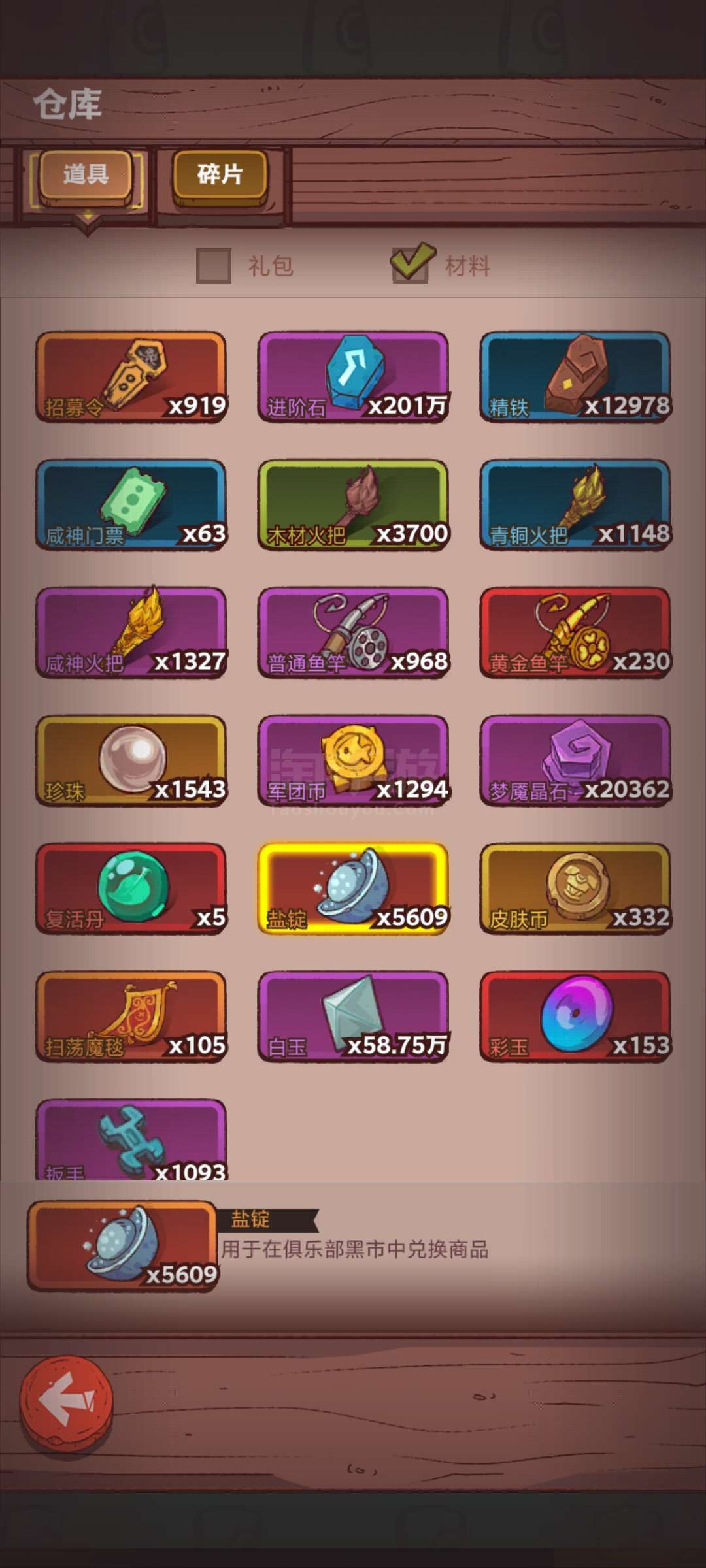Select the 梦魇晶石 item
Image resolution: width=706 pixels, height=1568 pixels.
[x=575, y=761]
